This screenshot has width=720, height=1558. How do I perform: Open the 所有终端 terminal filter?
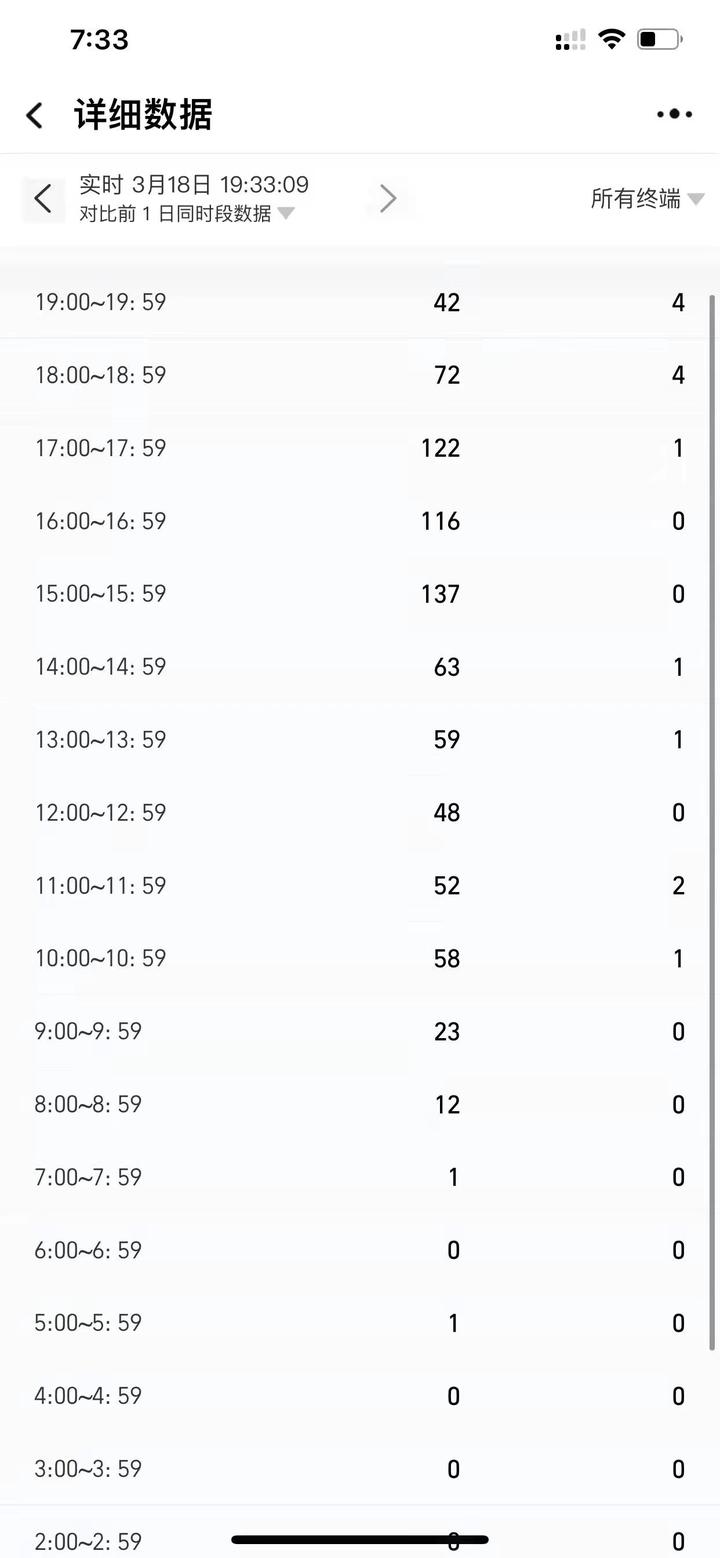coord(647,199)
